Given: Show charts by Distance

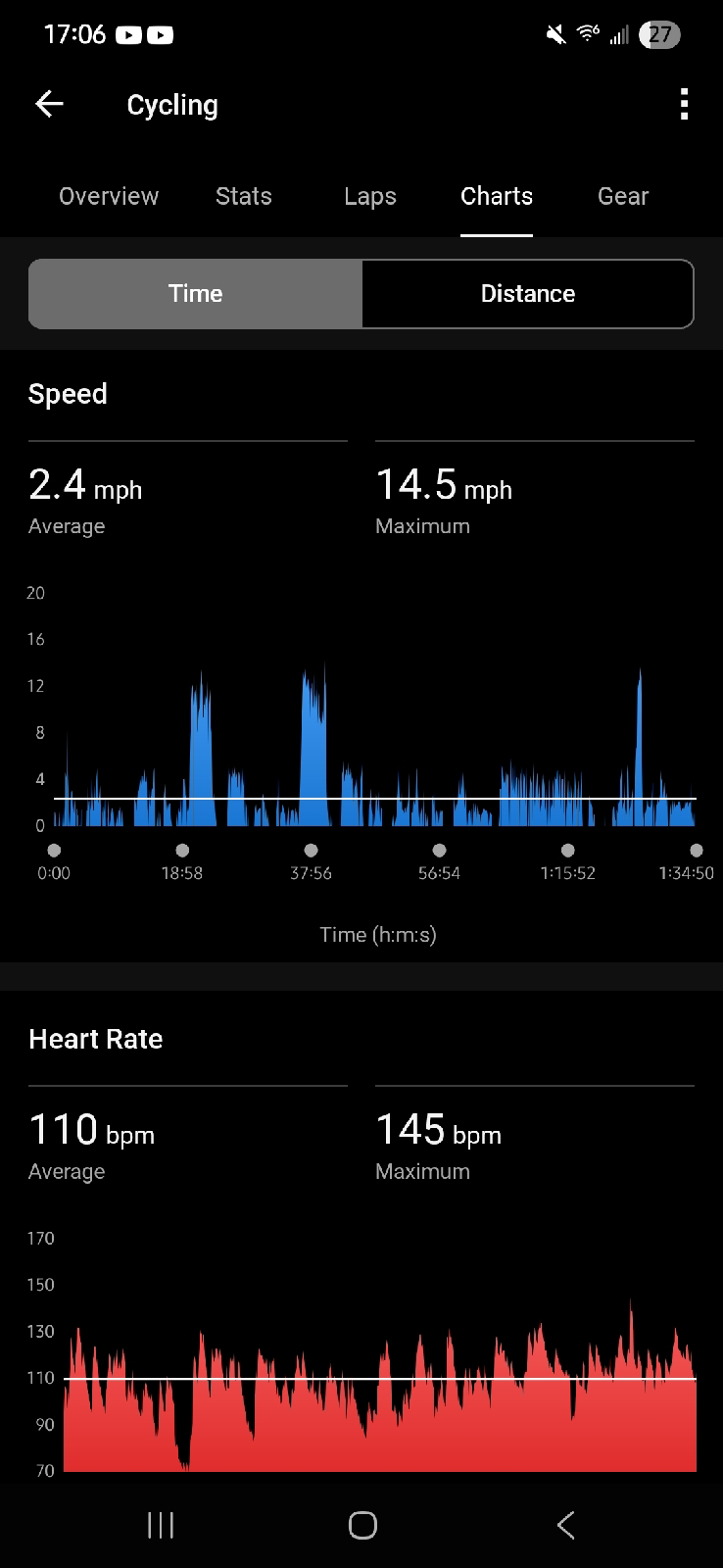Looking at the screenshot, I should (527, 294).
